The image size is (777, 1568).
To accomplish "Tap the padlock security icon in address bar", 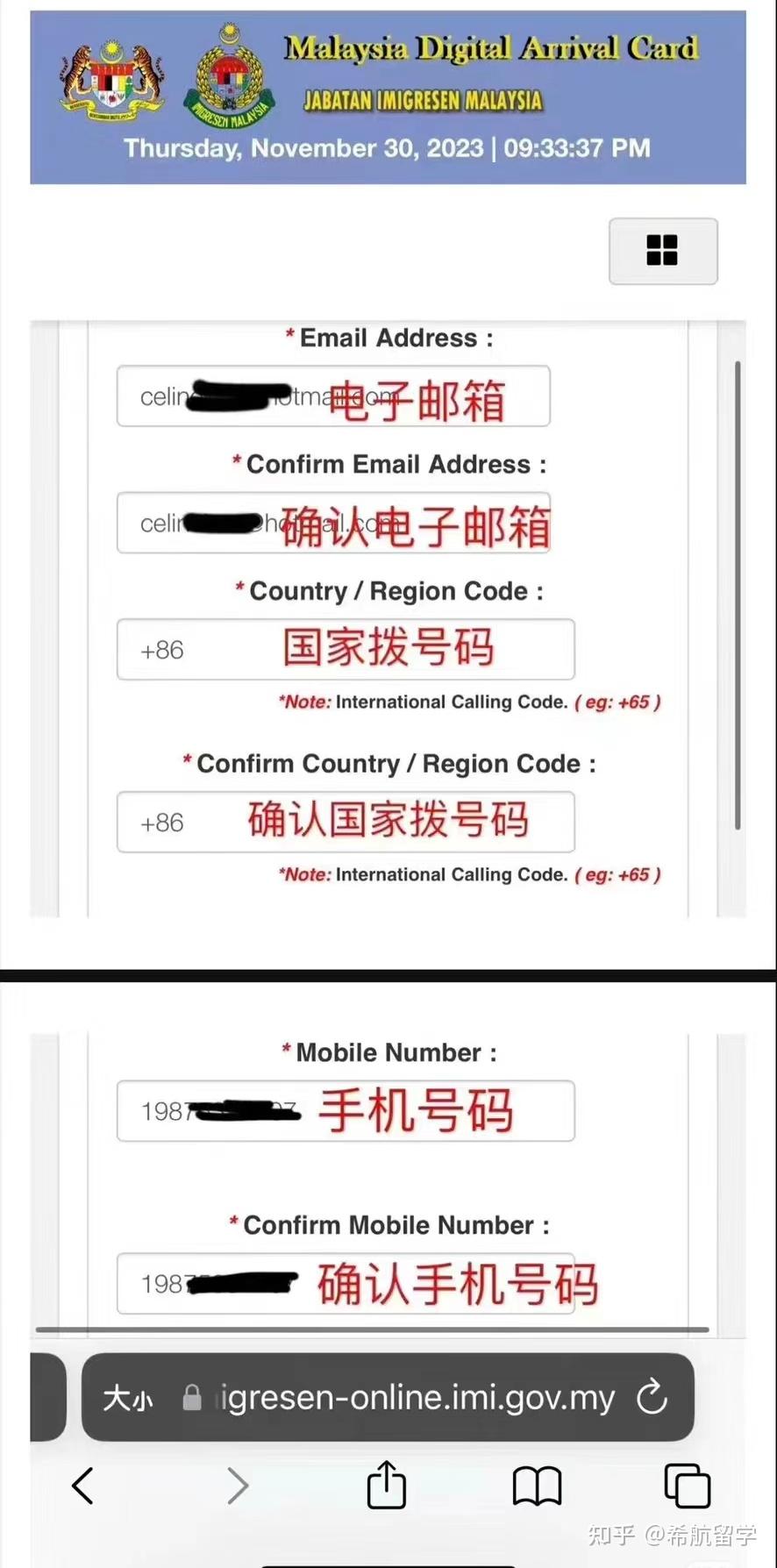I will tap(195, 1398).
